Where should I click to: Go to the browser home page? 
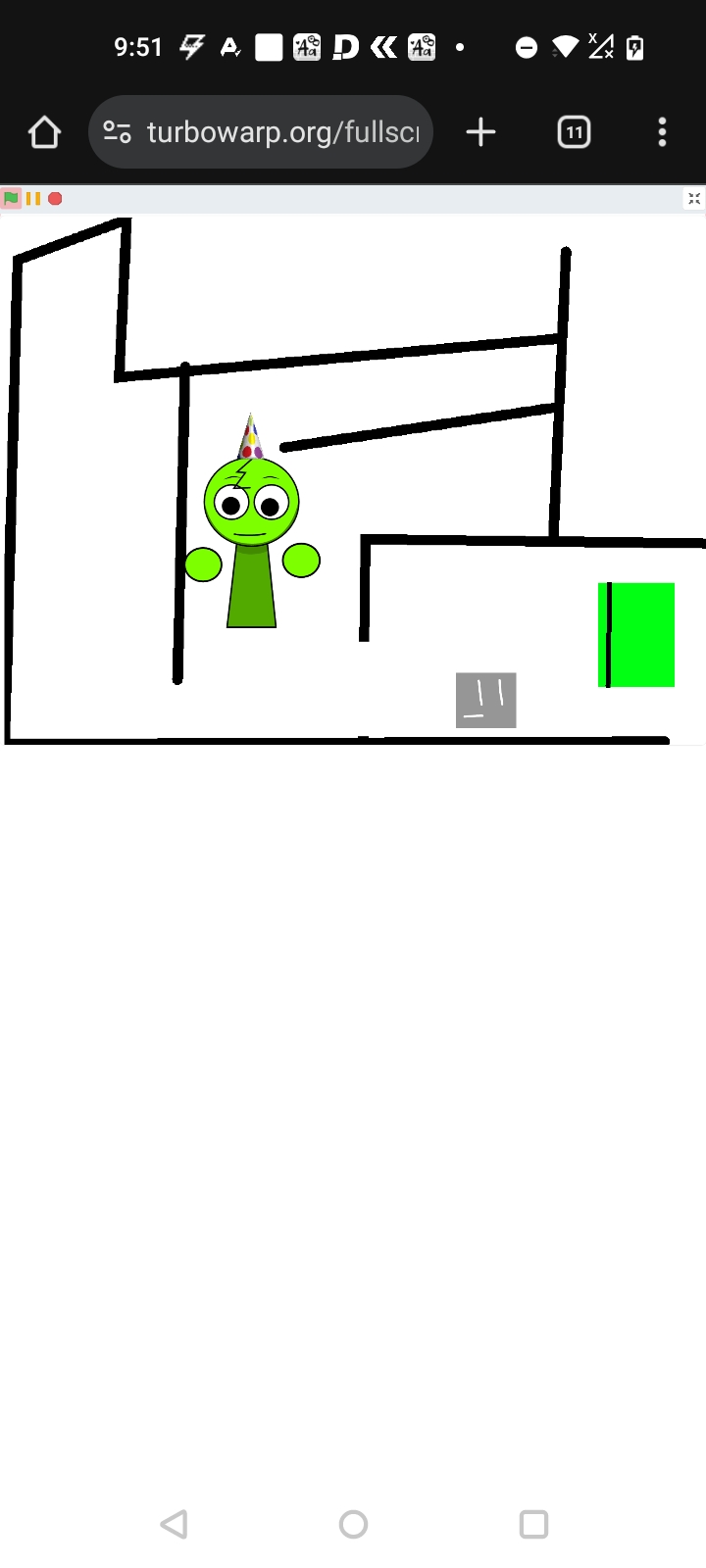click(x=44, y=132)
